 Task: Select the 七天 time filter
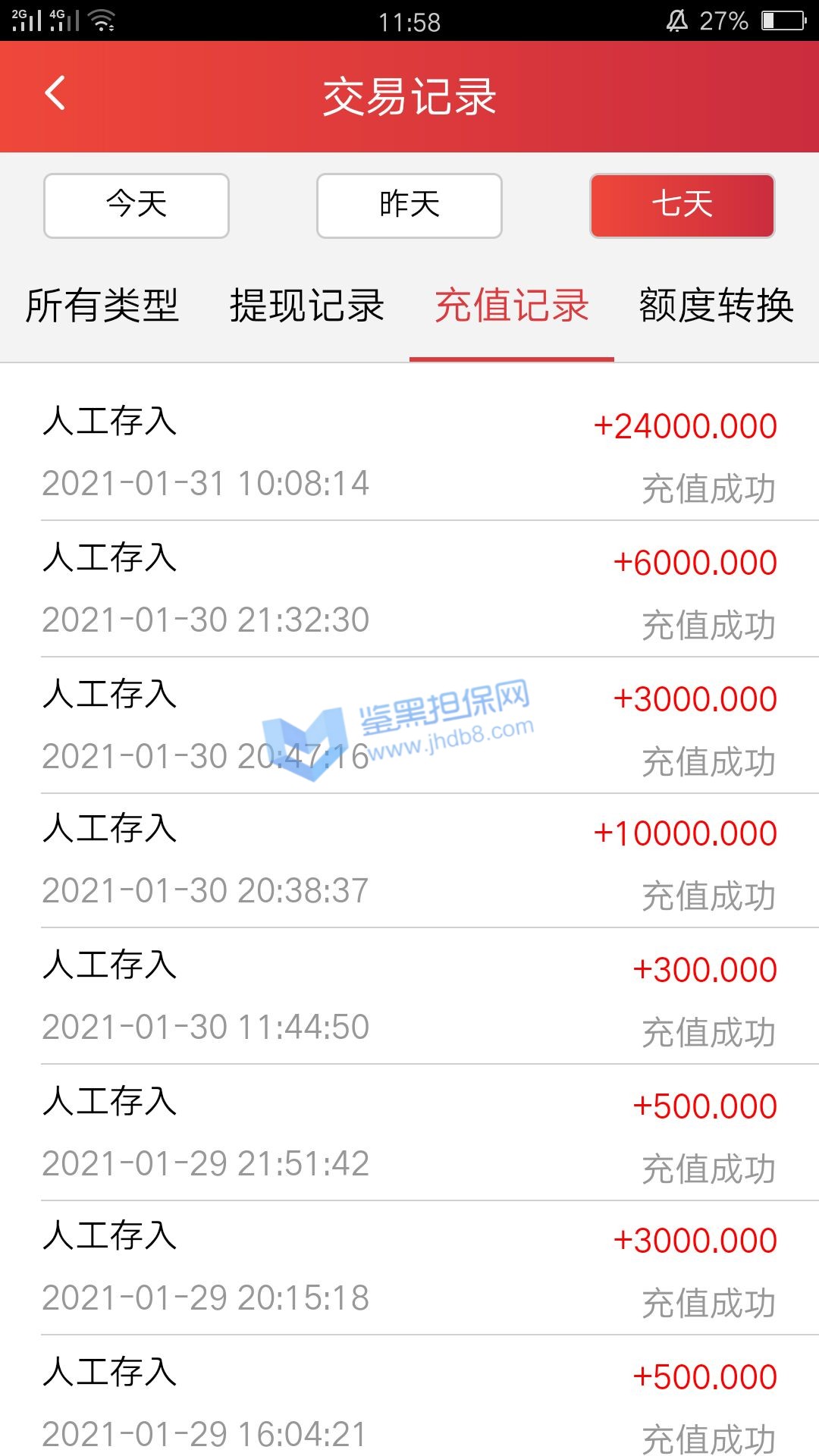click(682, 206)
